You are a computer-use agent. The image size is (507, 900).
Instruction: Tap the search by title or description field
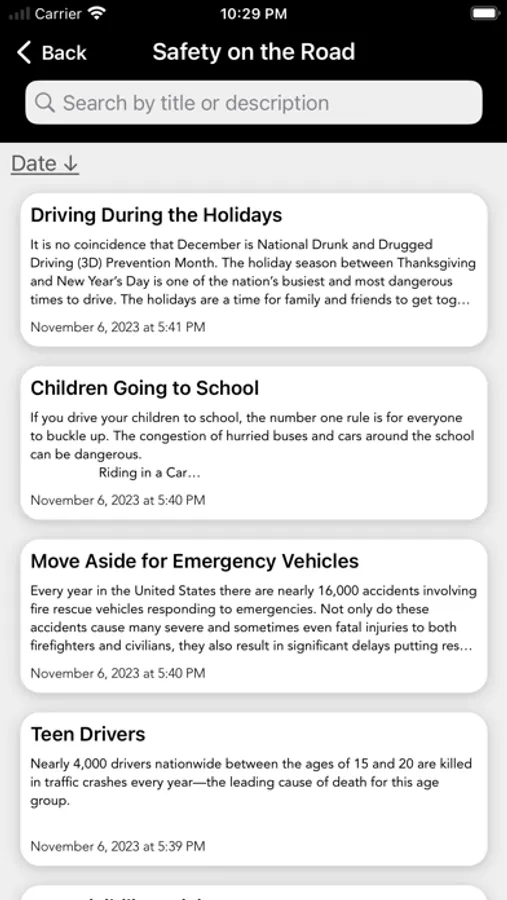coord(254,103)
